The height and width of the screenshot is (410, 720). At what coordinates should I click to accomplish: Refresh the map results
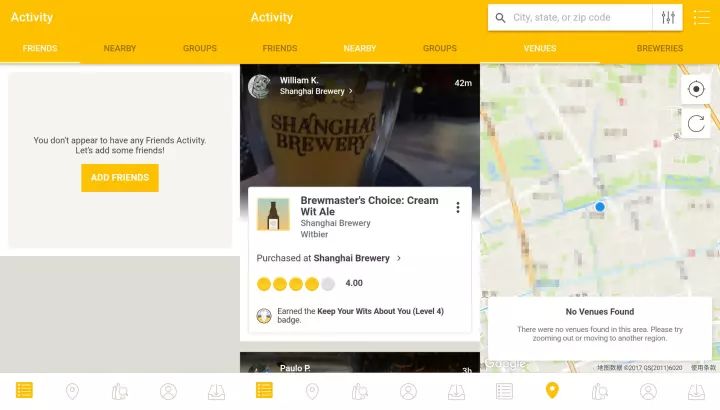tap(696, 124)
